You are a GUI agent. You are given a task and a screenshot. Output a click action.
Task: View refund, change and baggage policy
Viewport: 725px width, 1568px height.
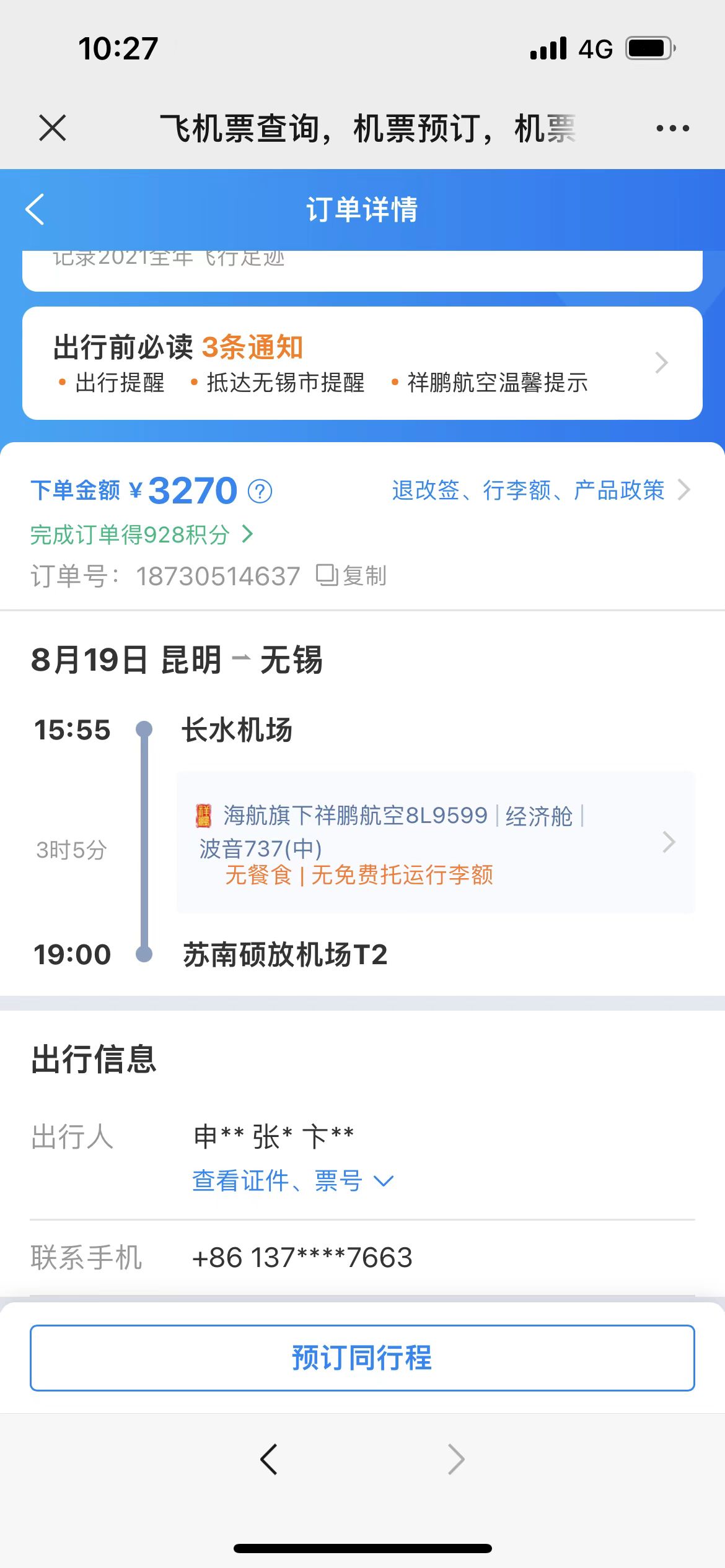pyautogui.click(x=540, y=490)
